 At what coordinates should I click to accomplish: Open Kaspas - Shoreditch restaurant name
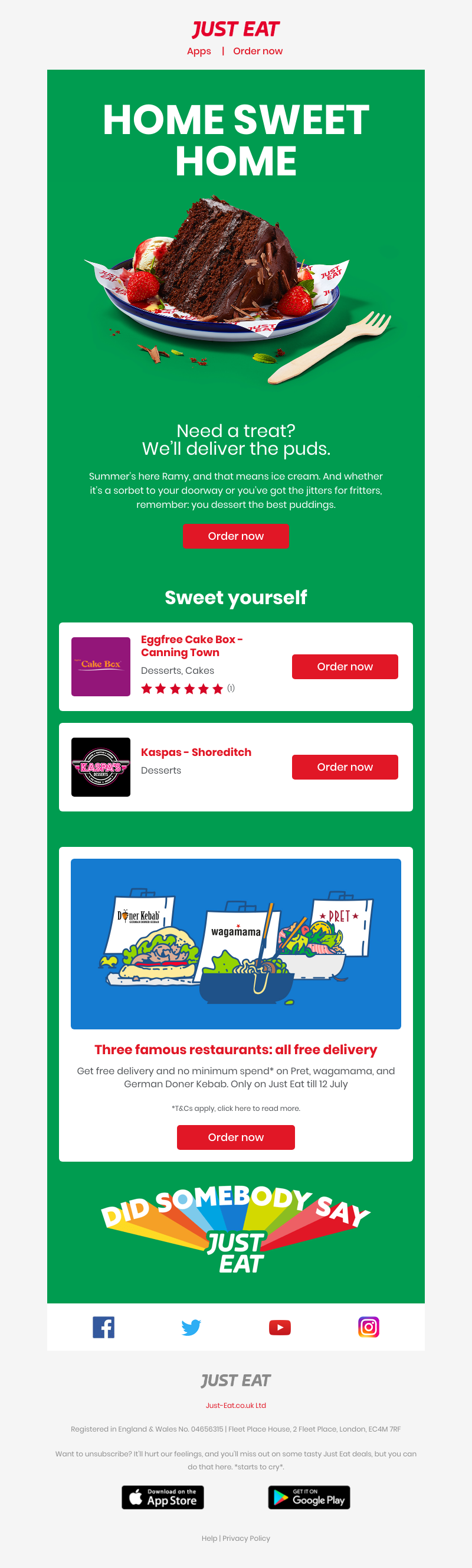pos(196,752)
